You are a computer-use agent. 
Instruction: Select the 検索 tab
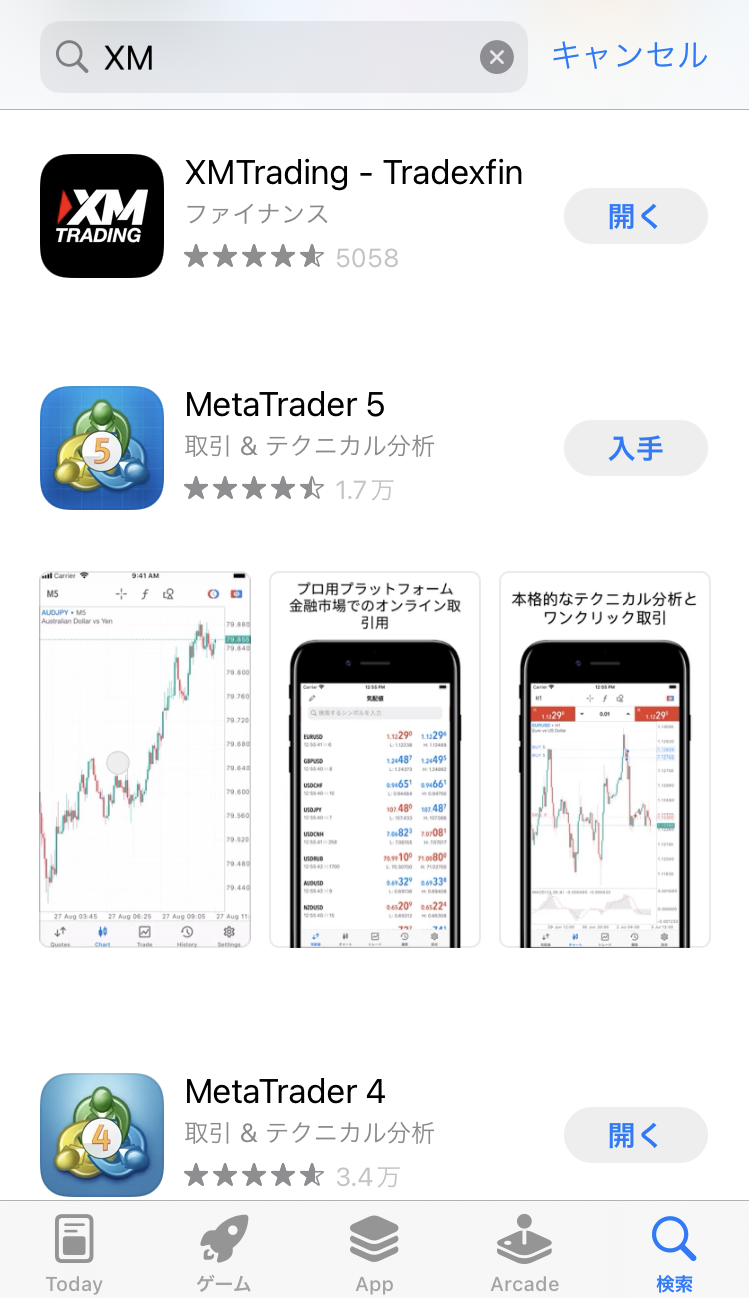[674, 1253]
